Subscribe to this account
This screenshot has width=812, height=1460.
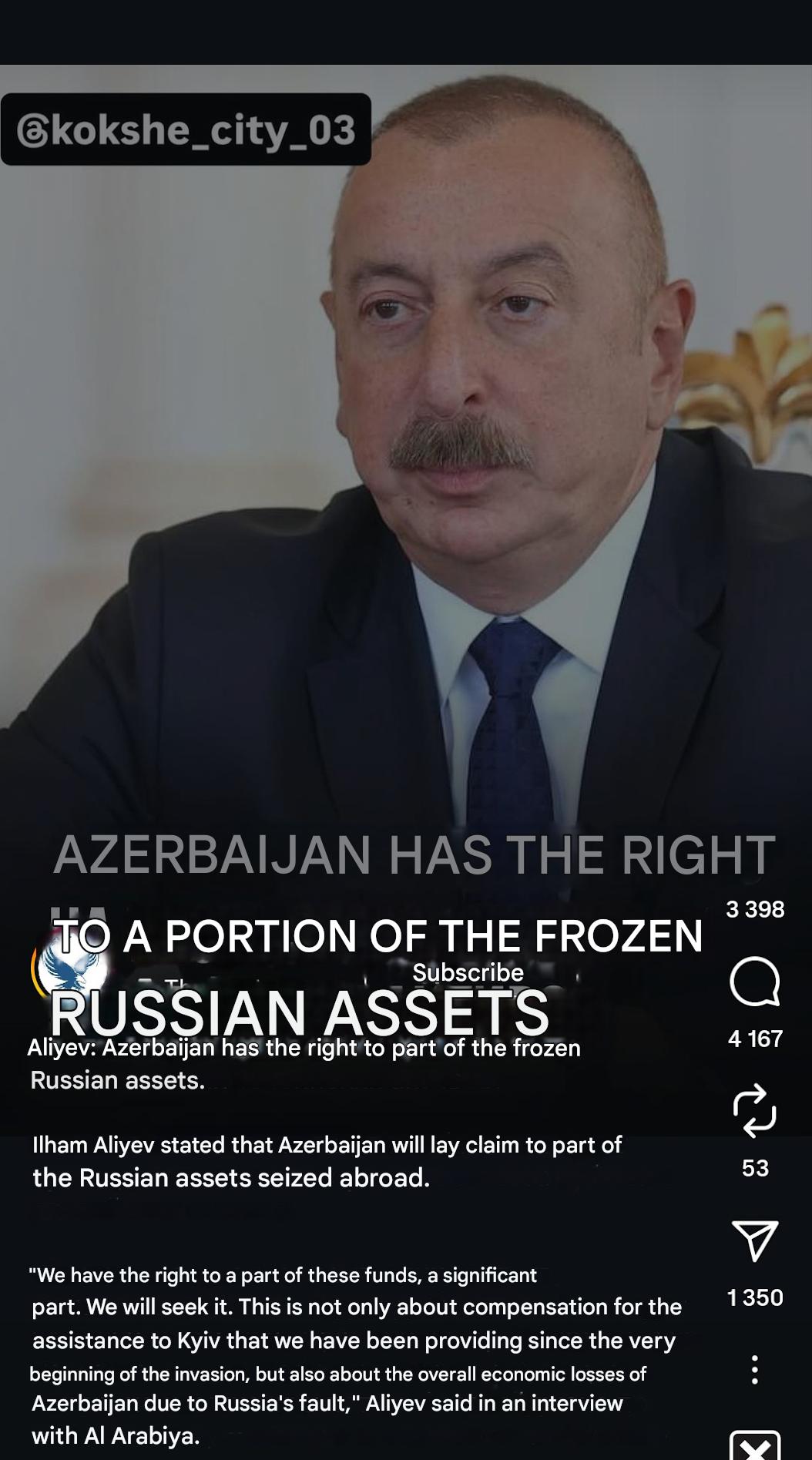pos(468,973)
